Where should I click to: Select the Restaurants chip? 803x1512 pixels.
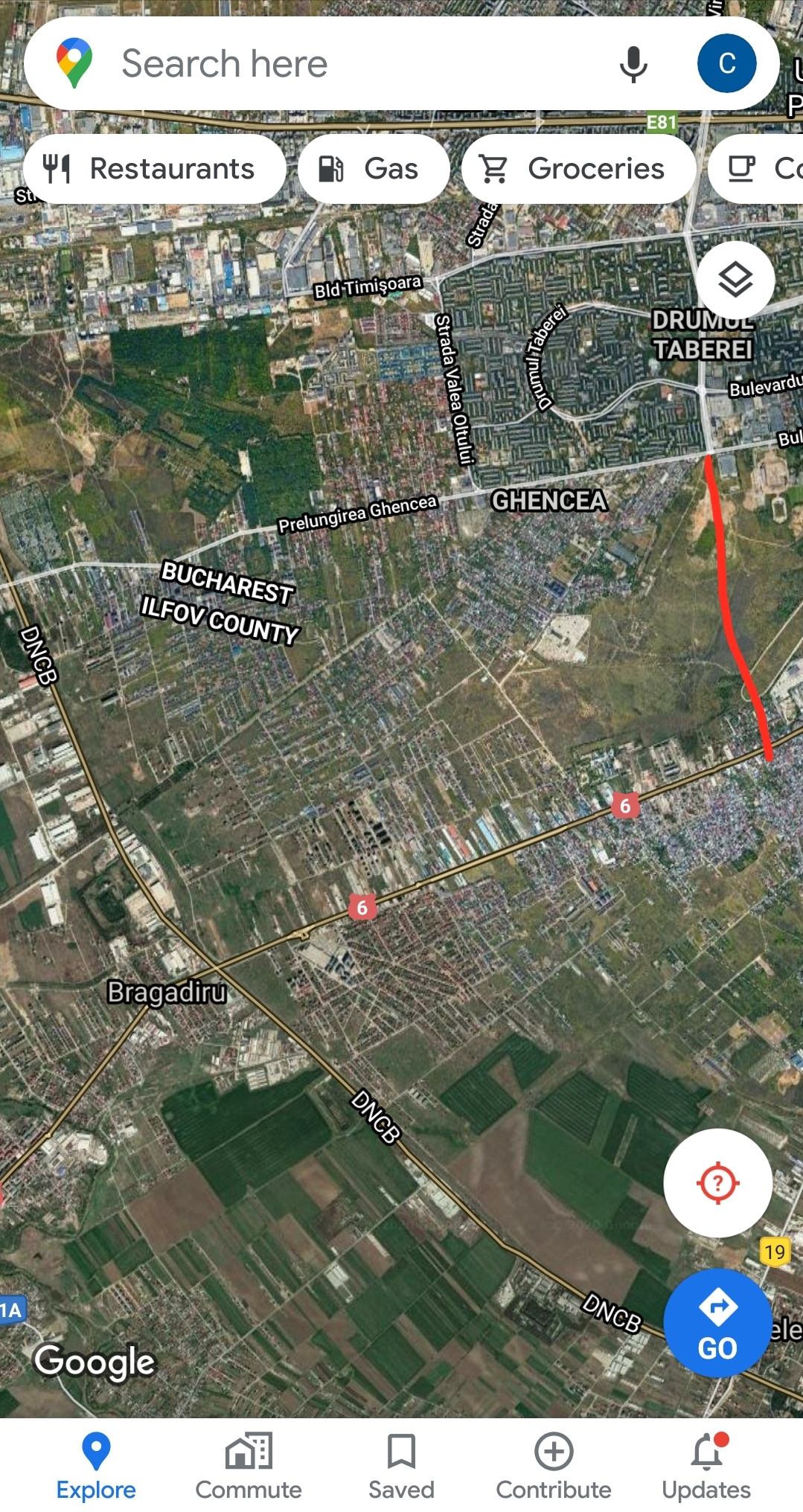click(155, 169)
